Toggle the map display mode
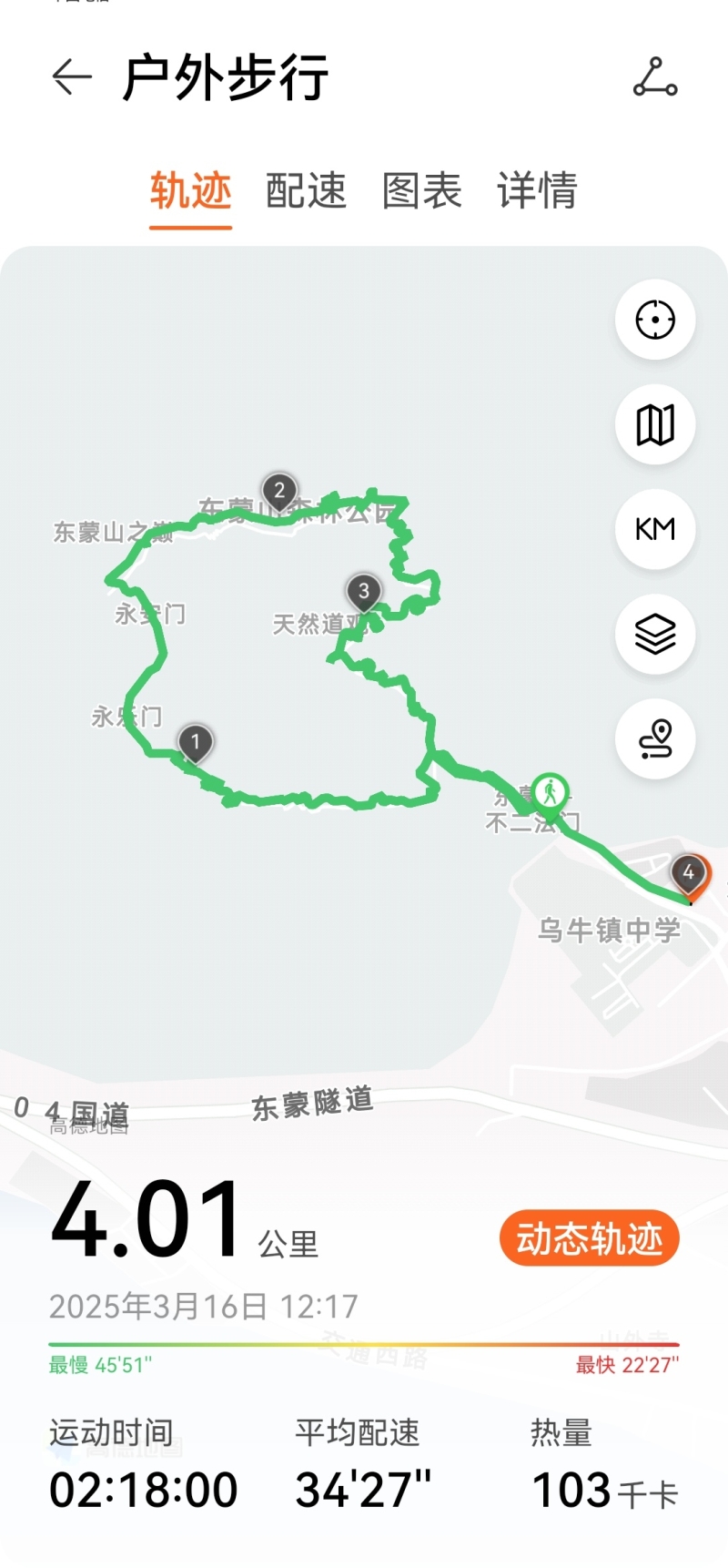728x1568 pixels. point(655,424)
